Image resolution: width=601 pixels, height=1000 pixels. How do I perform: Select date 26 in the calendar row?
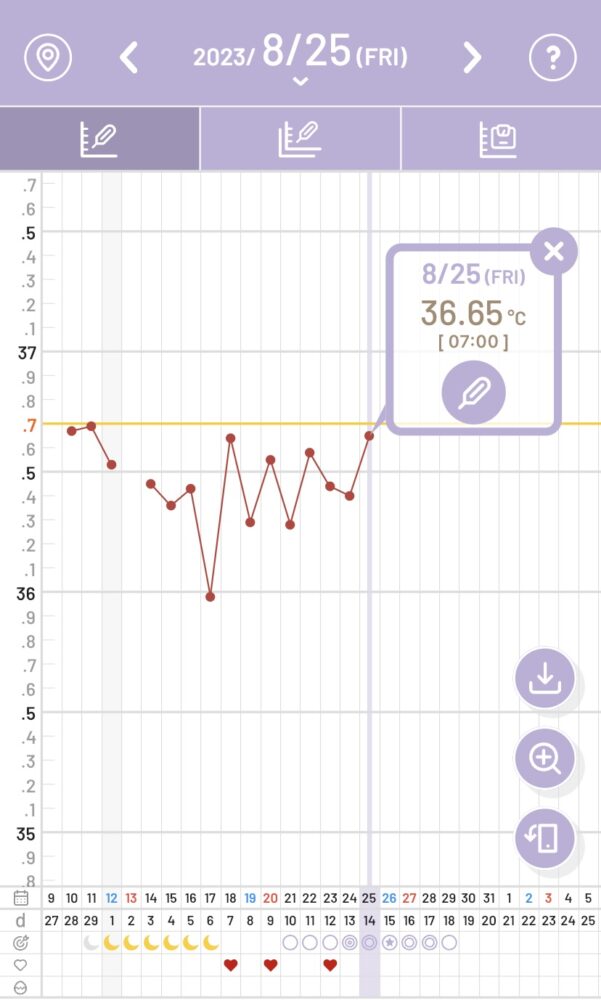(x=389, y=898)
